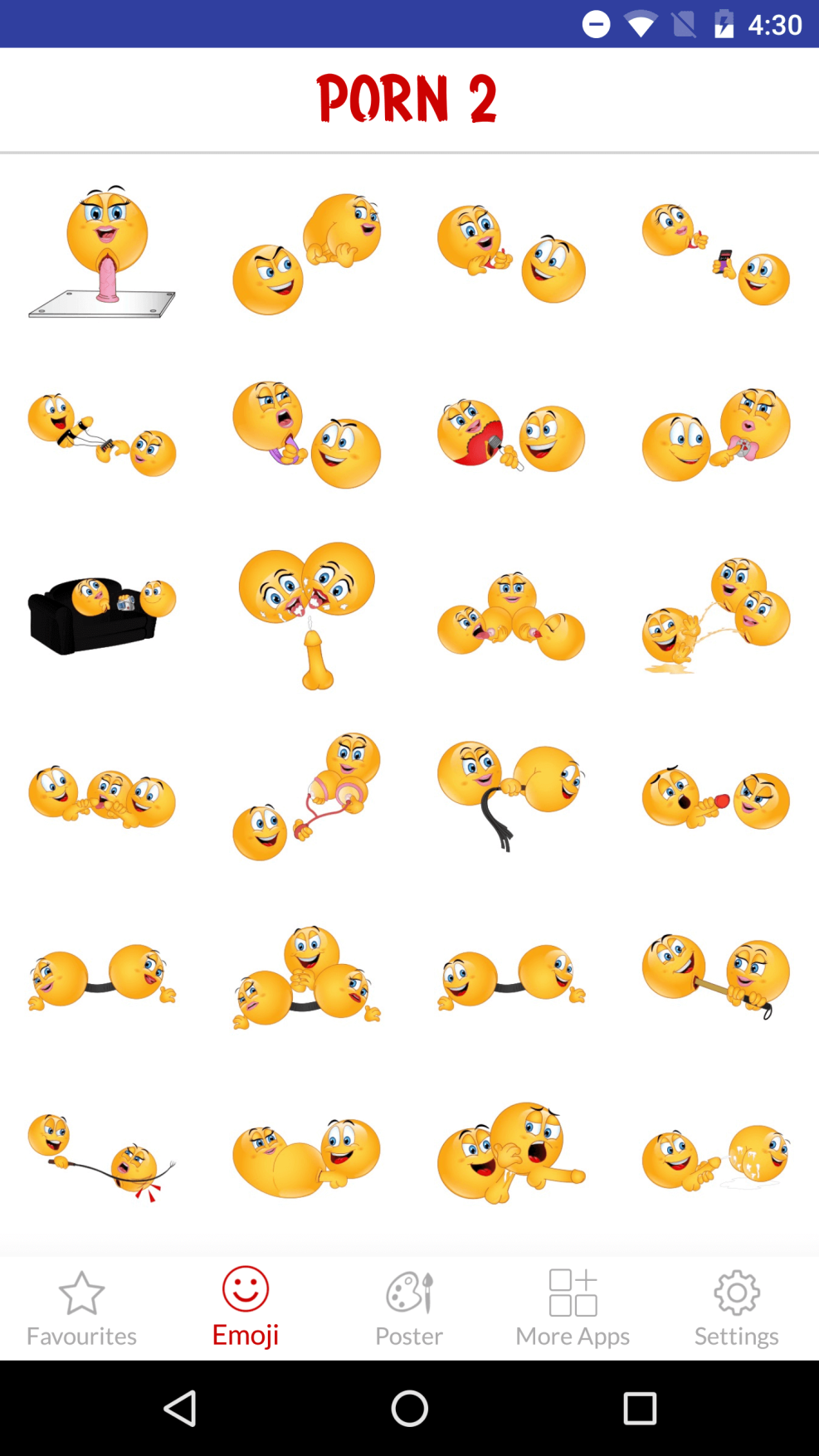Select the Favourites star icon
Image resolution: width=819 pixels, height=1456 pixels.
tap(81, 1292)
